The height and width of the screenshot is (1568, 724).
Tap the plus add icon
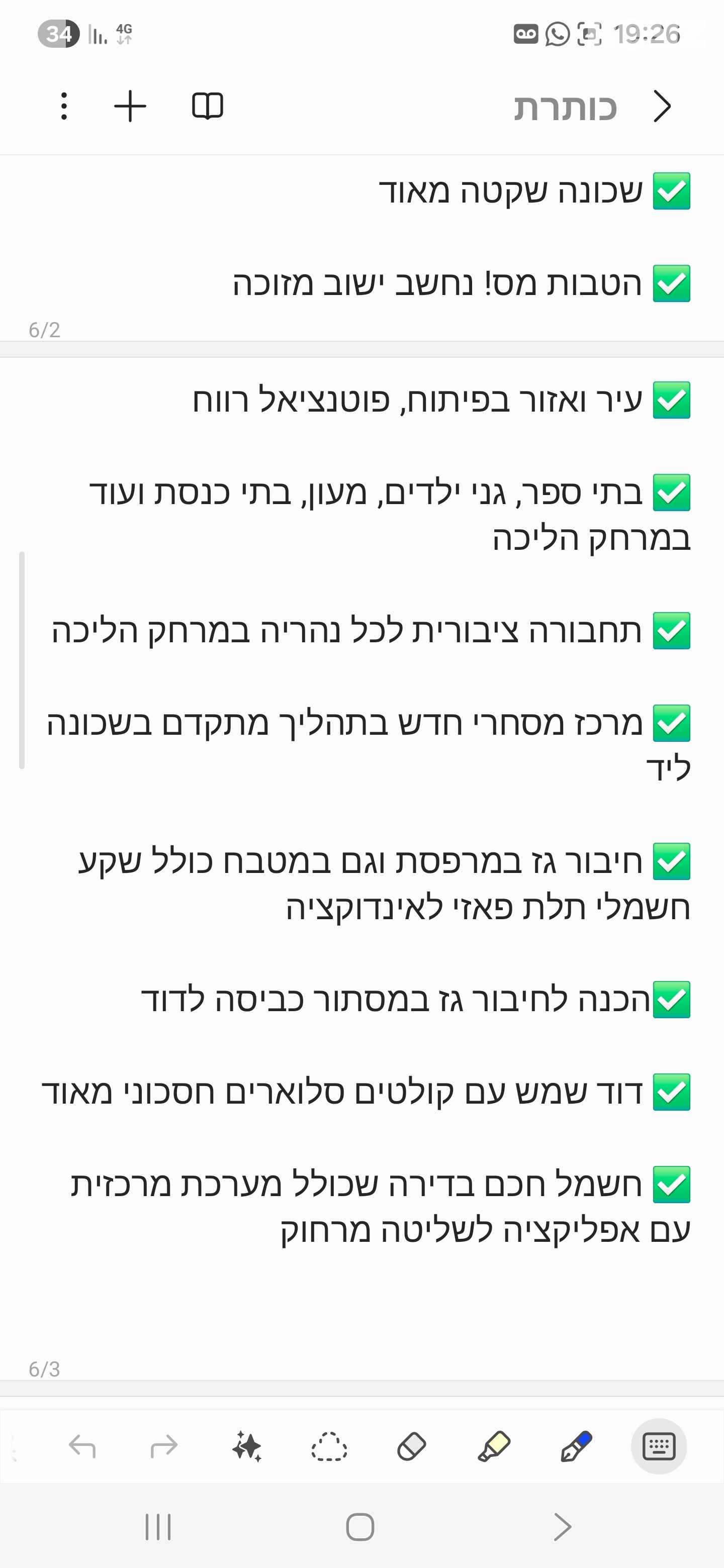130,107
